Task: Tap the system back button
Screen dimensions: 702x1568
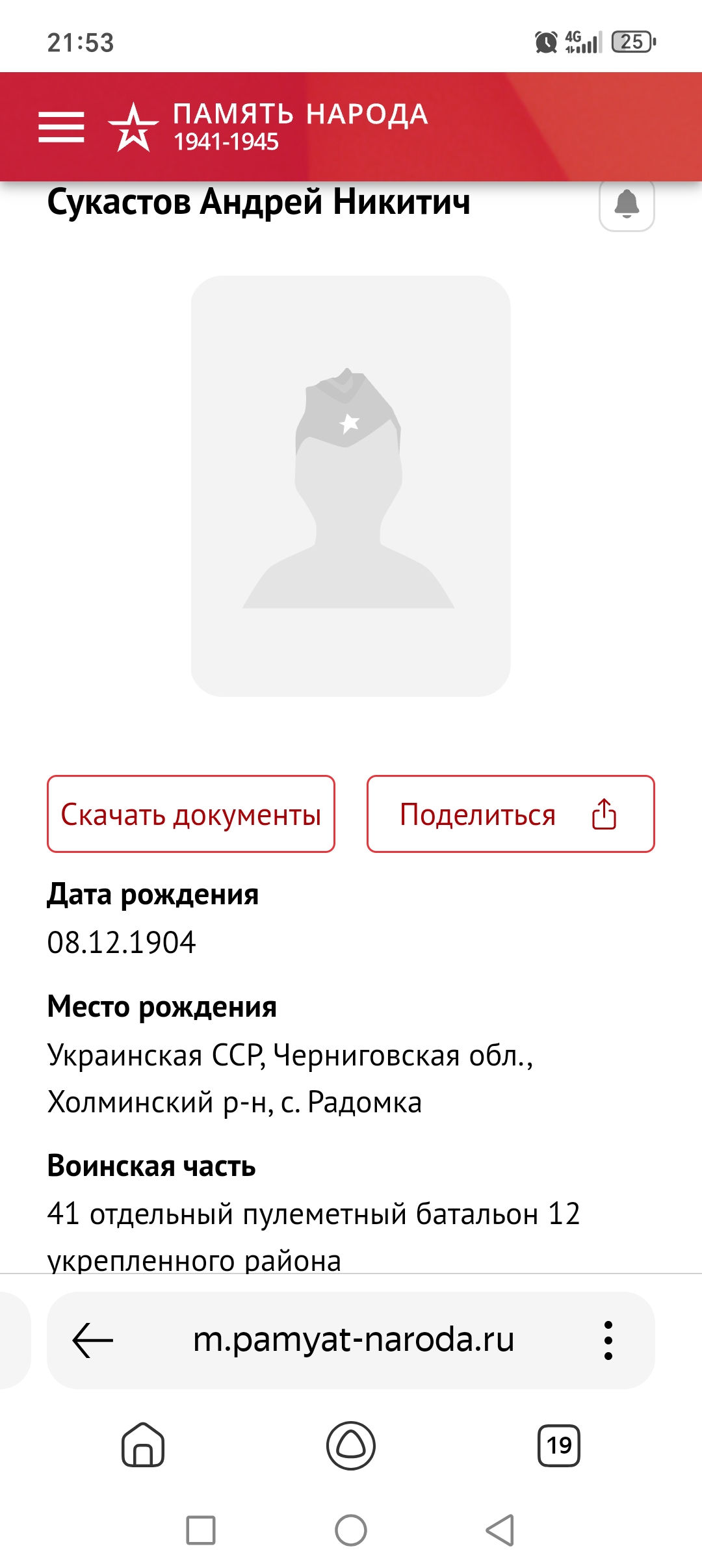Action: point(500,1530)
